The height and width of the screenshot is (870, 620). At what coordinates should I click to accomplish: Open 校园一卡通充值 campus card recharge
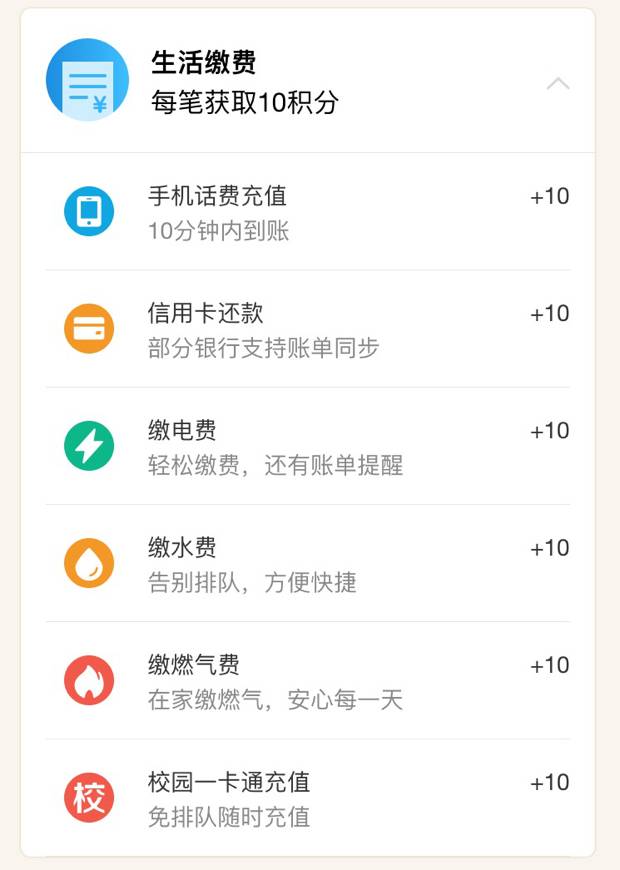click(310, 798)
